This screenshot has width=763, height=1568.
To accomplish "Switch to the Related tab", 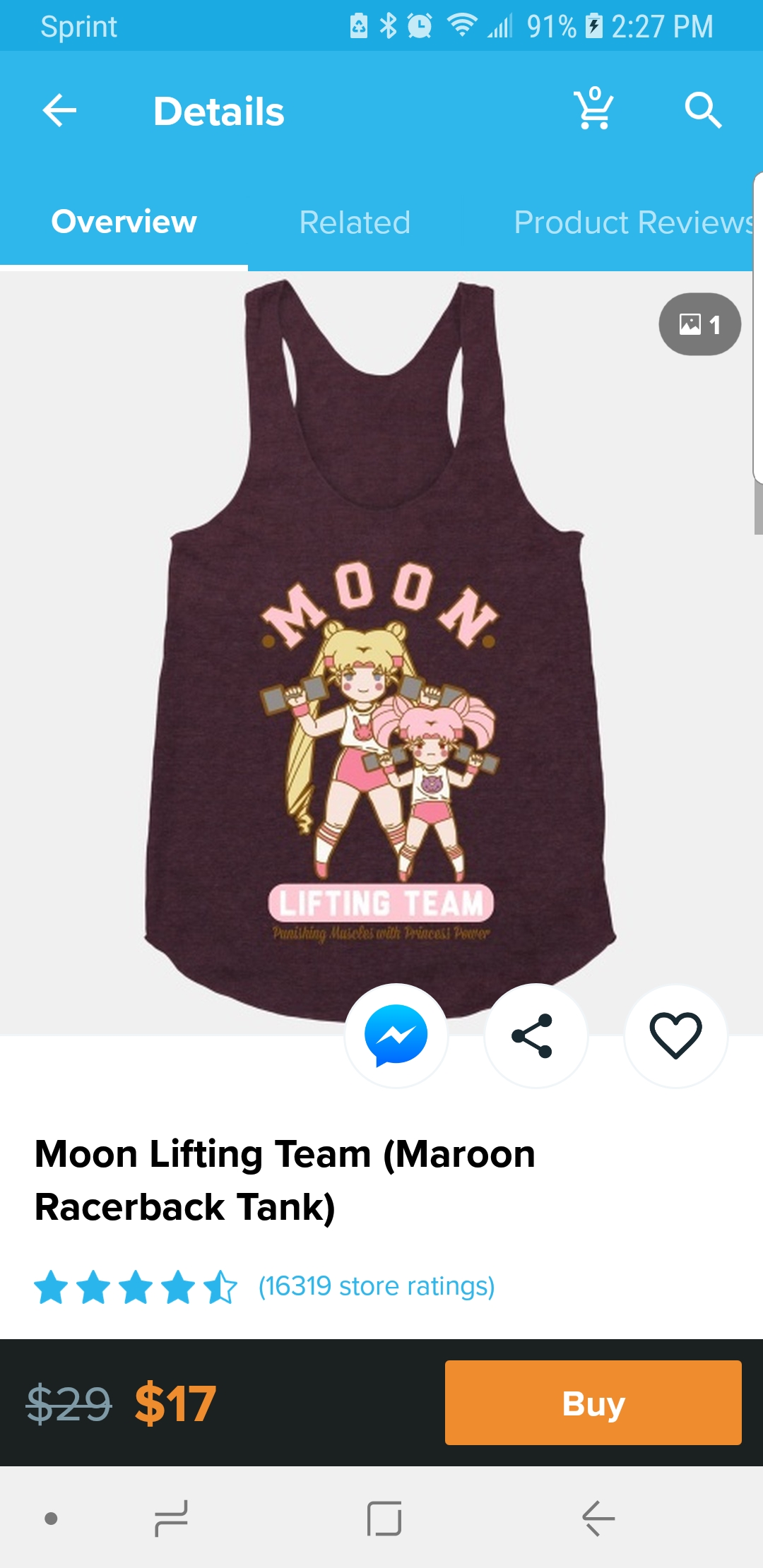I will click(355, 222).
